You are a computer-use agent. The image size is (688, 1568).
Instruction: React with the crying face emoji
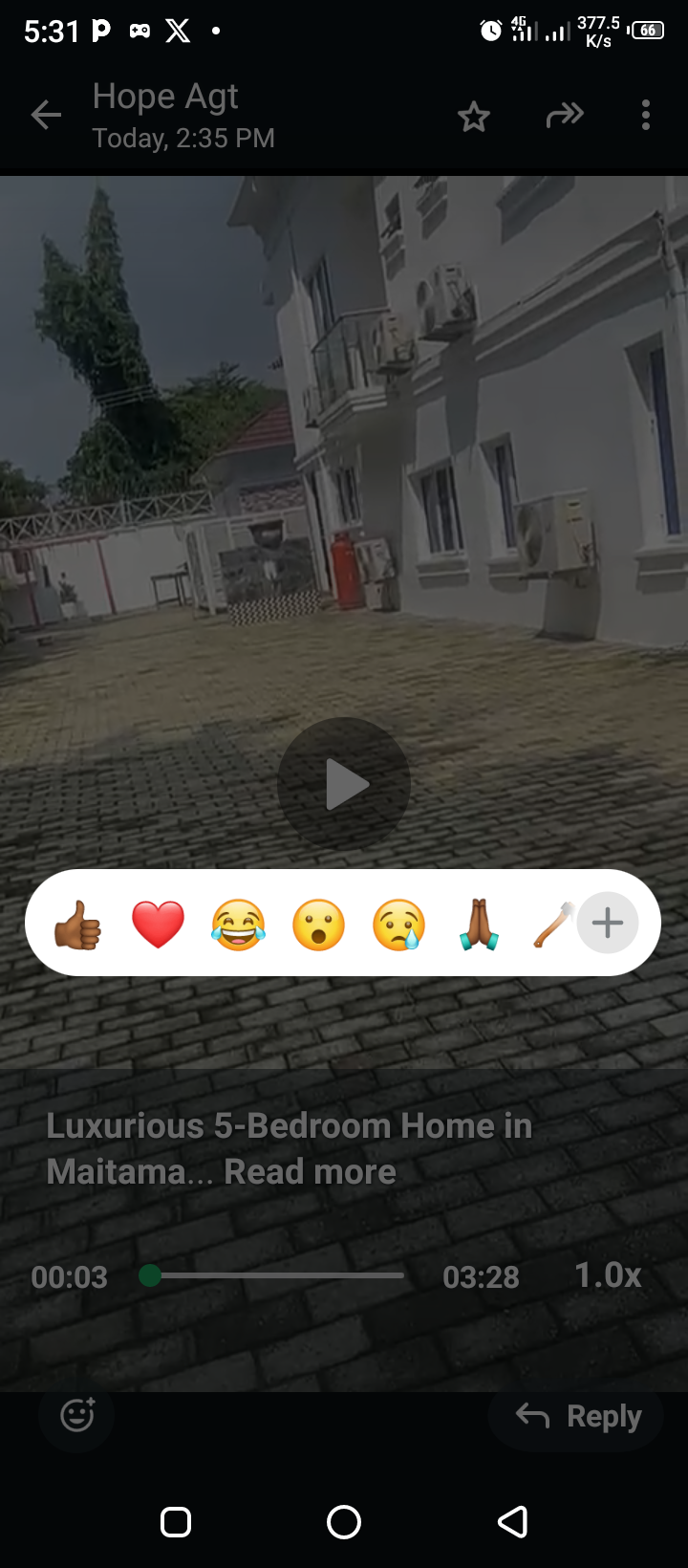coord(398,925)
